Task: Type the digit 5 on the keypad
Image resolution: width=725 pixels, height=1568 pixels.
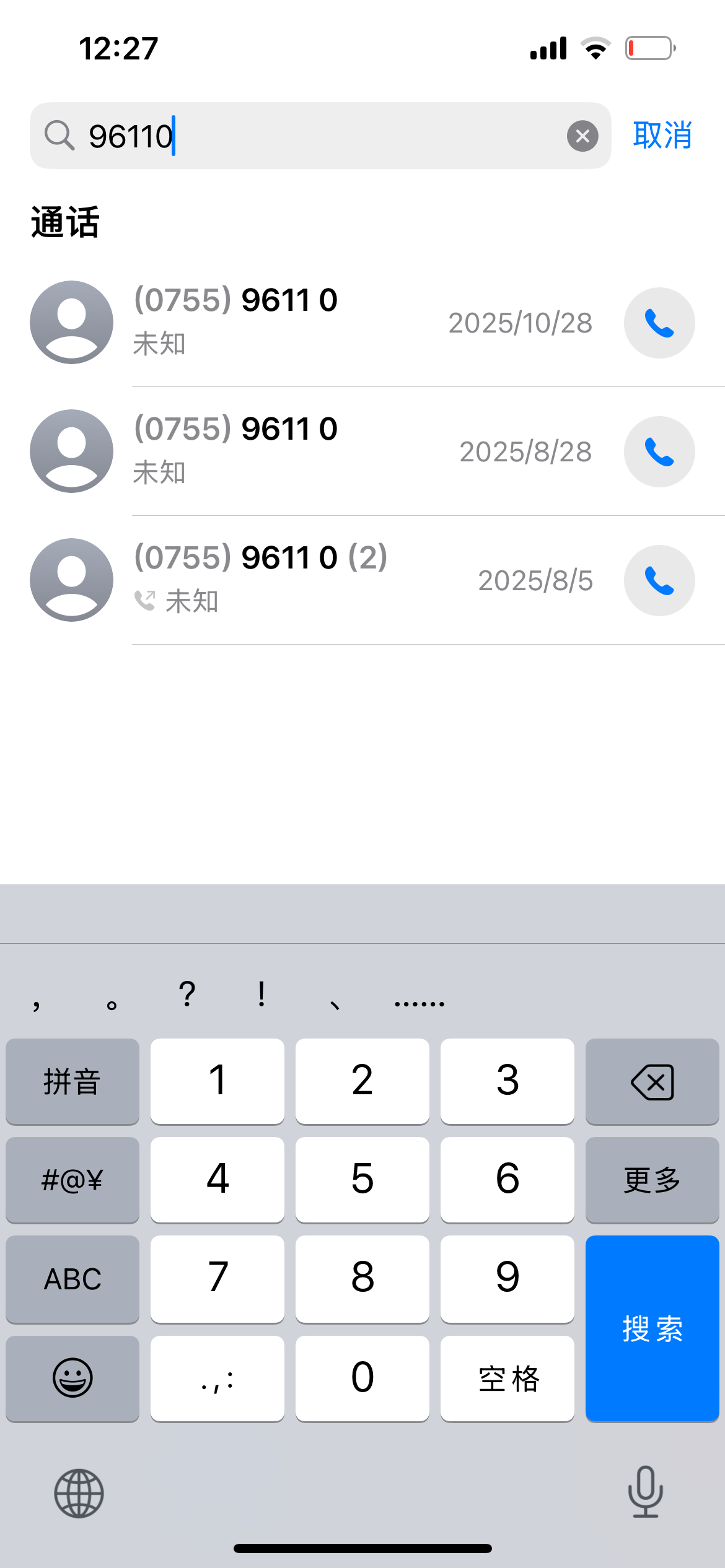Action: (362, 1180)
